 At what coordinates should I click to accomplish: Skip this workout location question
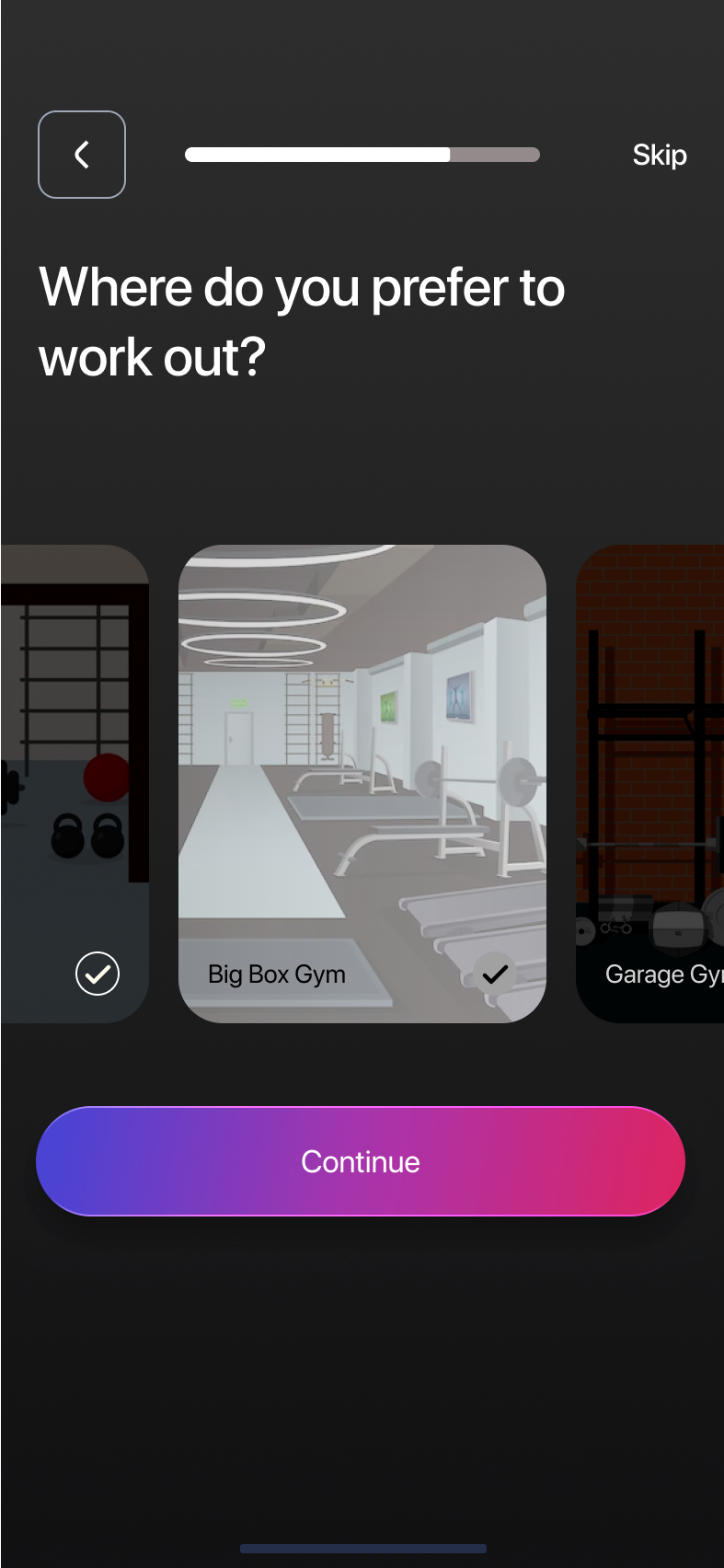pyautogui.click(x=659, y=155)
